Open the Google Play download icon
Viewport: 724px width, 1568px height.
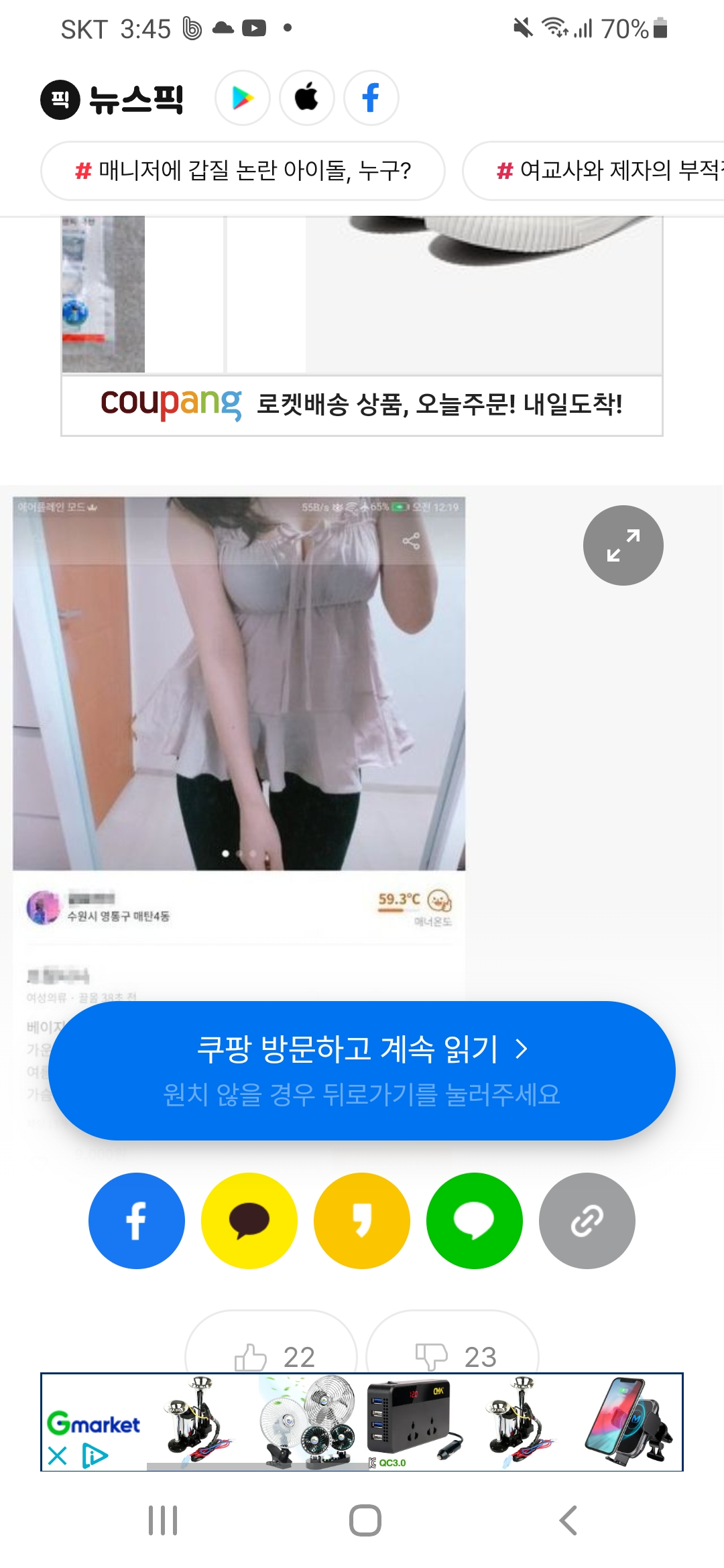[243, 99]
